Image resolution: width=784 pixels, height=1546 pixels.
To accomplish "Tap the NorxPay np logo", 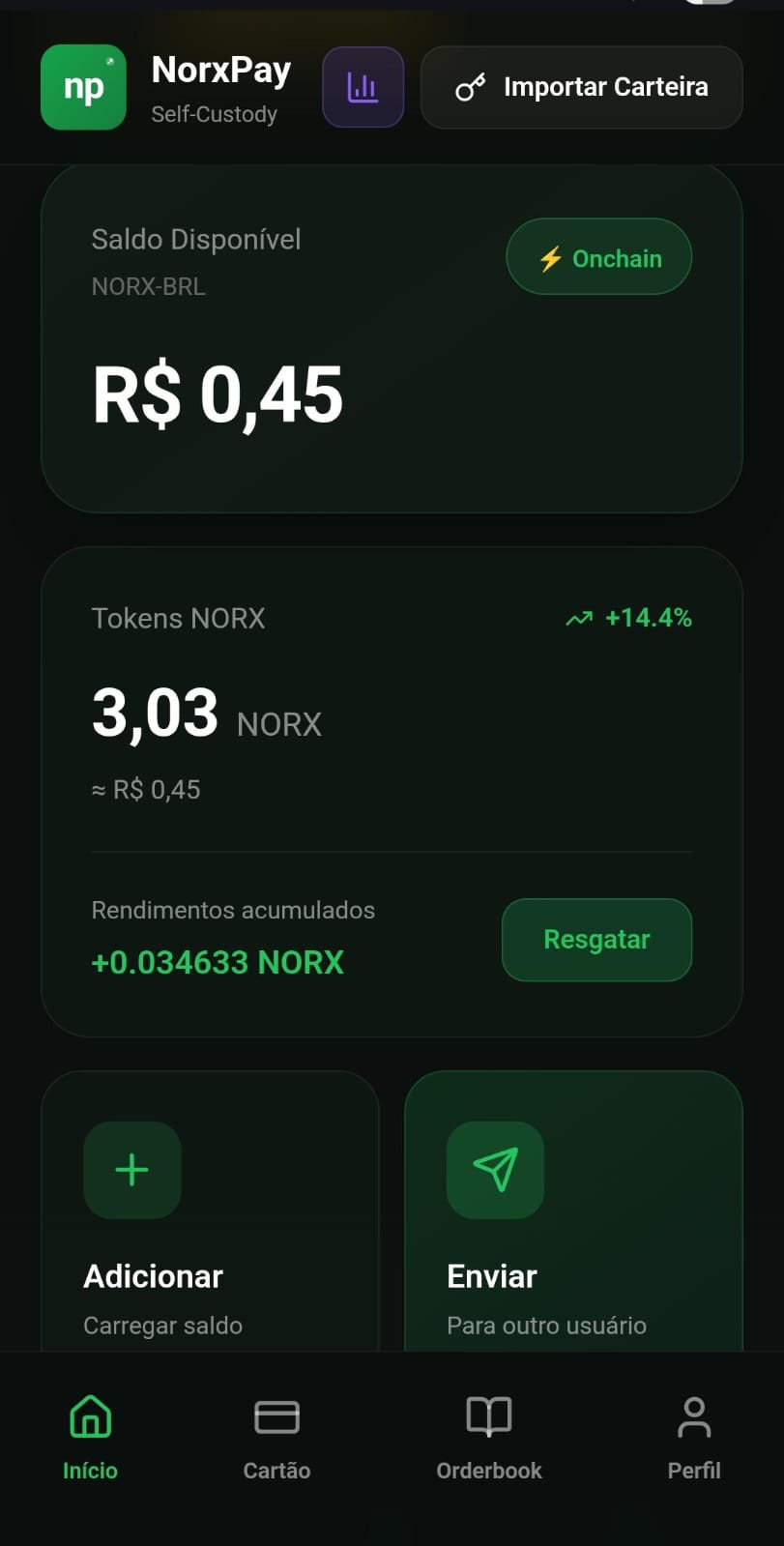I will tap(83, 87).
